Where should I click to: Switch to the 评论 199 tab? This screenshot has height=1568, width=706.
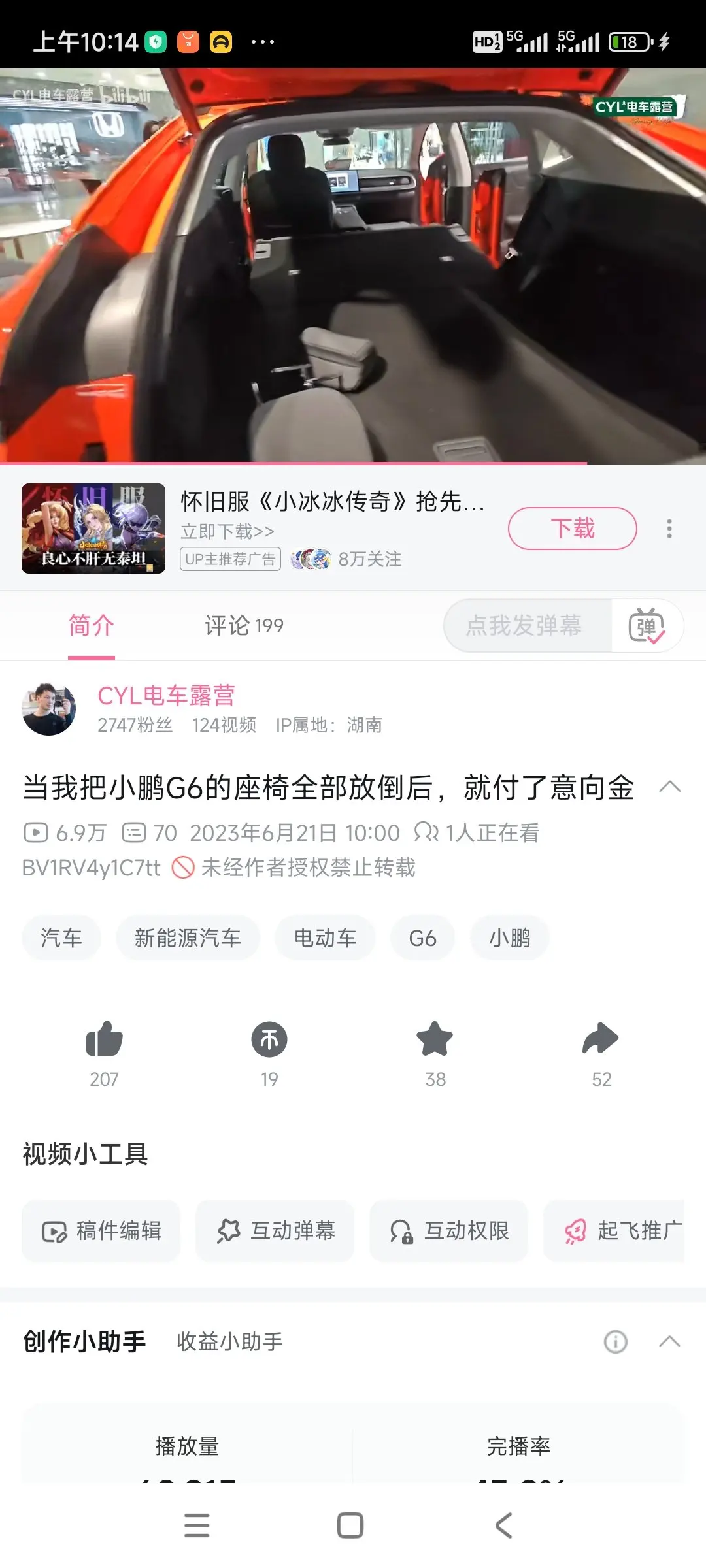click(x=244, y=625)
